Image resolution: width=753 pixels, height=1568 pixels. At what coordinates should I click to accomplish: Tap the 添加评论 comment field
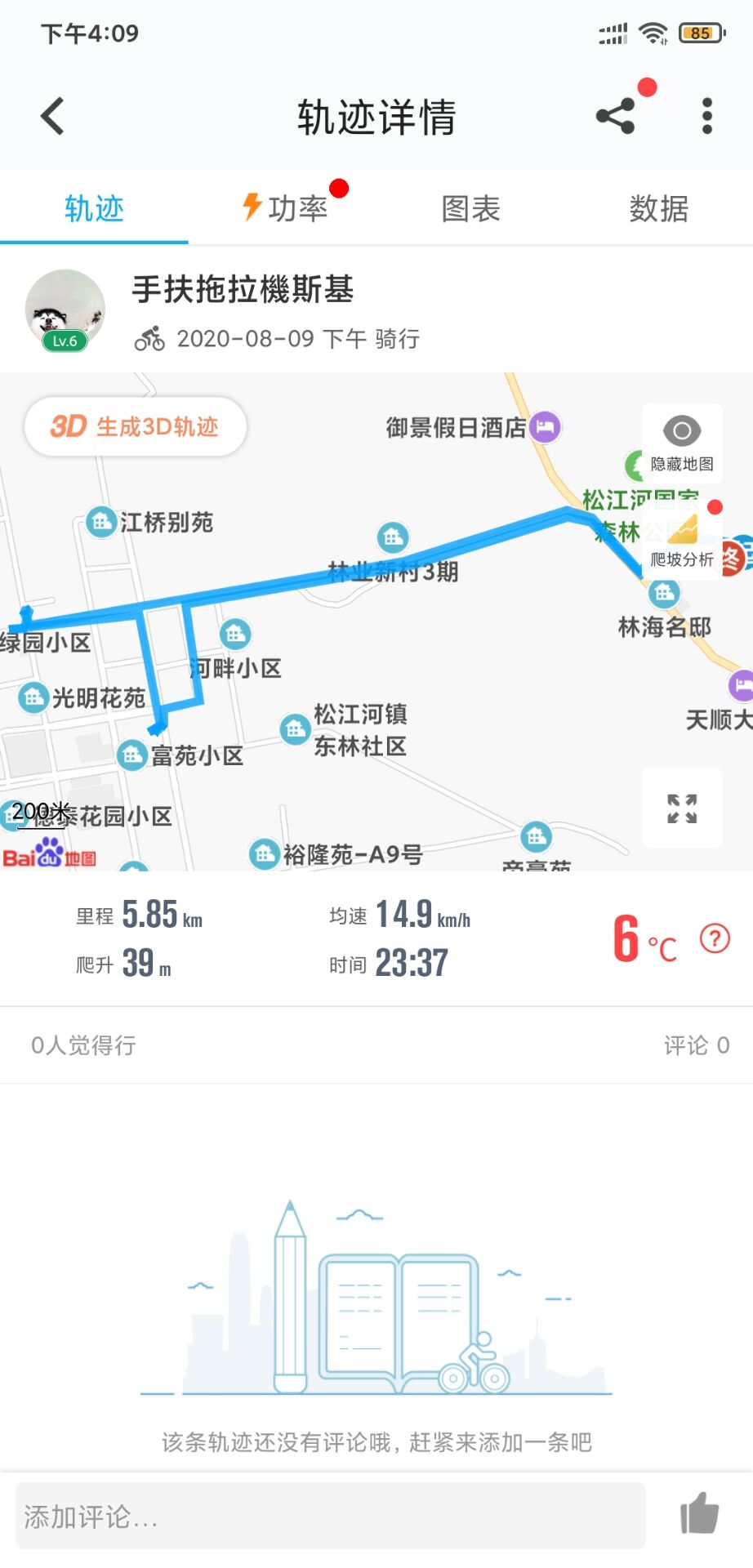(x=331, y=1517)
